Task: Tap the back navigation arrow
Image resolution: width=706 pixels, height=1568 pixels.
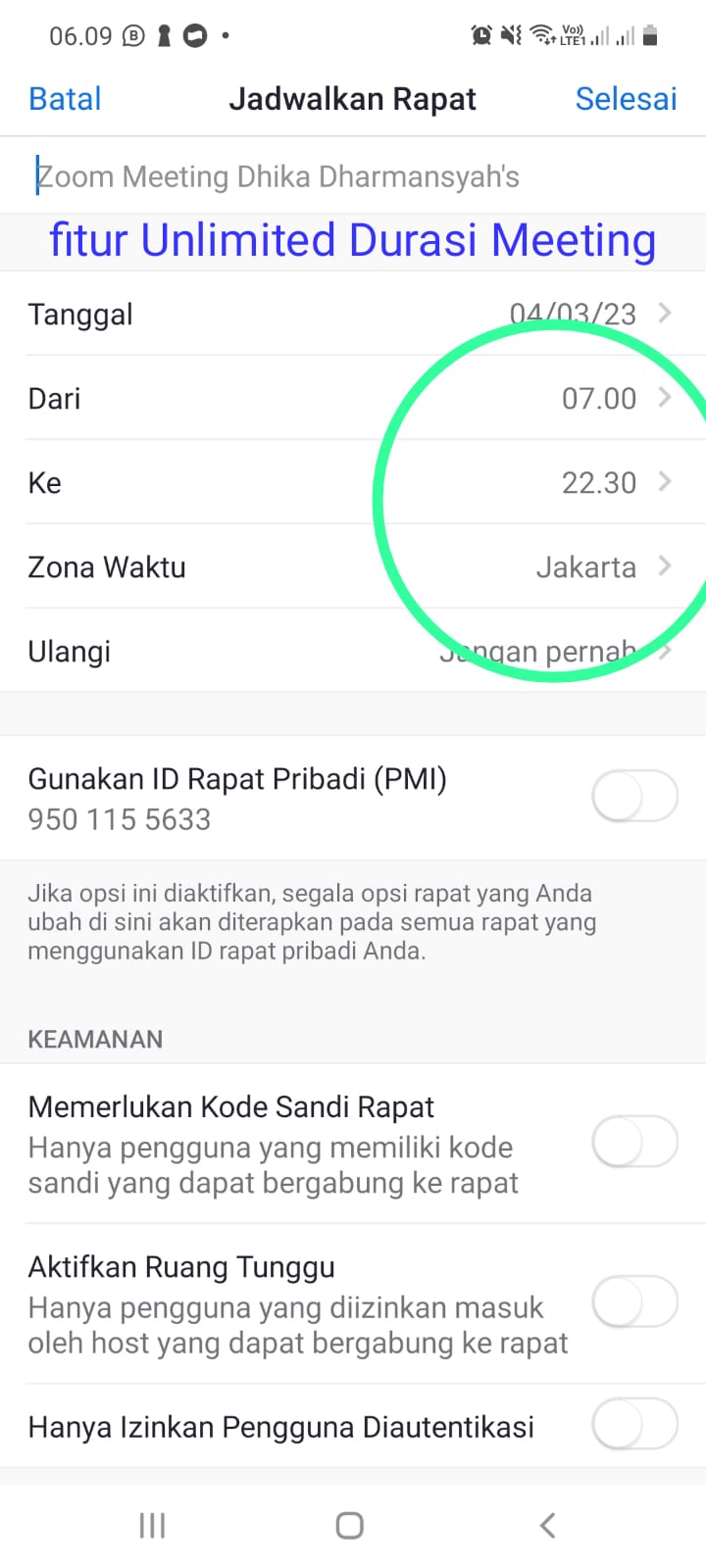Action: (547, 1525)
